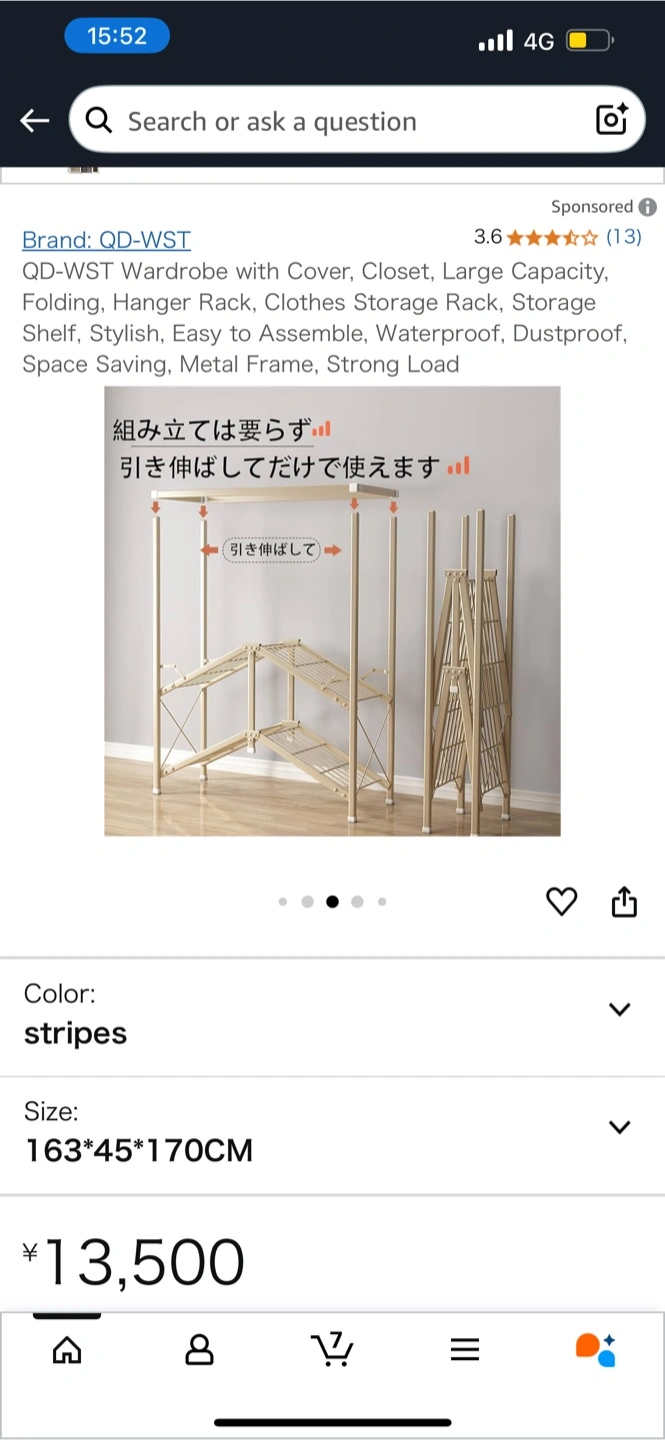
Task: Add item to wish list heart
Action: 562,901
